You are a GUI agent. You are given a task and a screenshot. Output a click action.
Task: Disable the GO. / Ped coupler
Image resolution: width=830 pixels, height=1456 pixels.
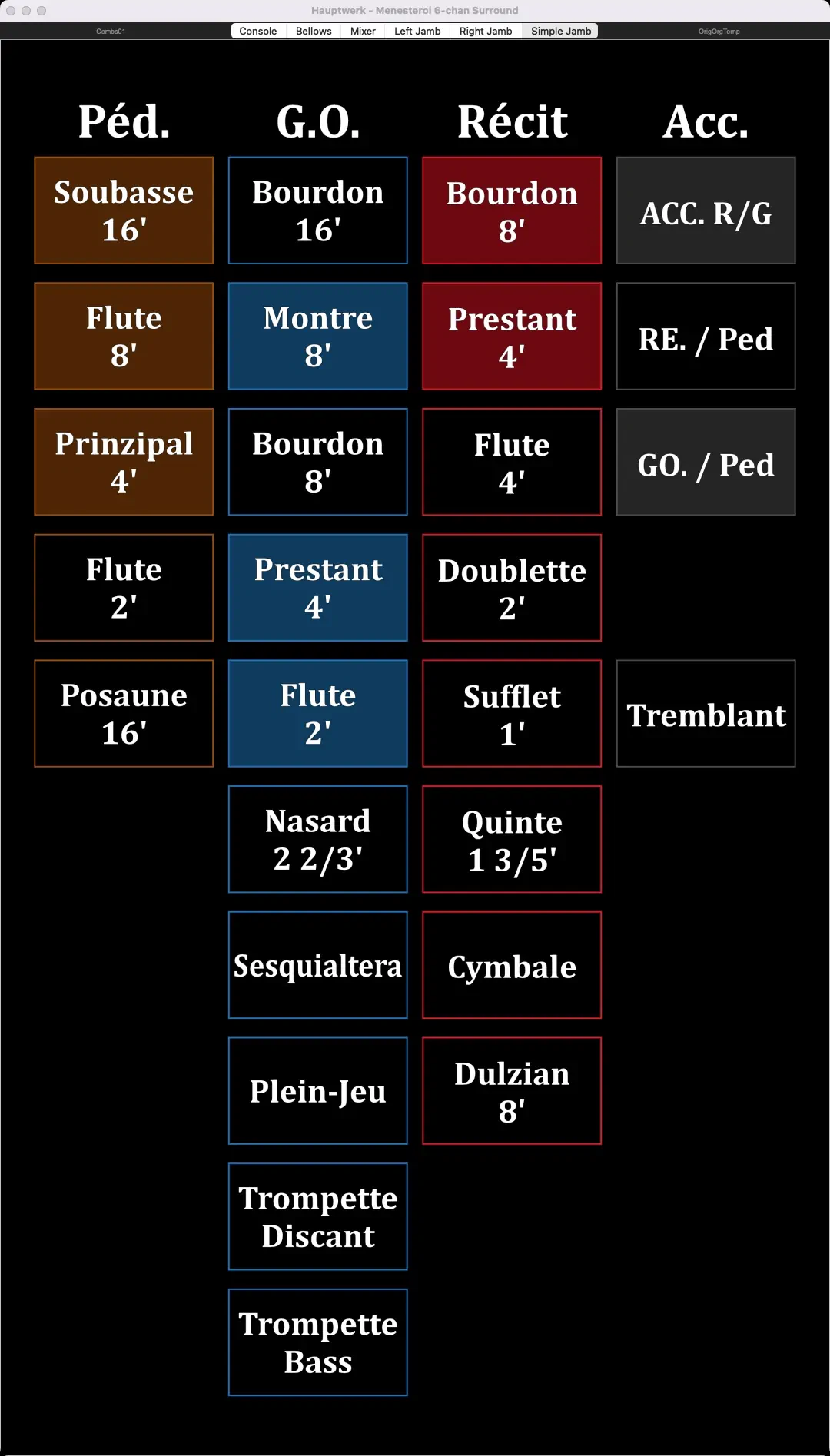click(x=705, y=462)
